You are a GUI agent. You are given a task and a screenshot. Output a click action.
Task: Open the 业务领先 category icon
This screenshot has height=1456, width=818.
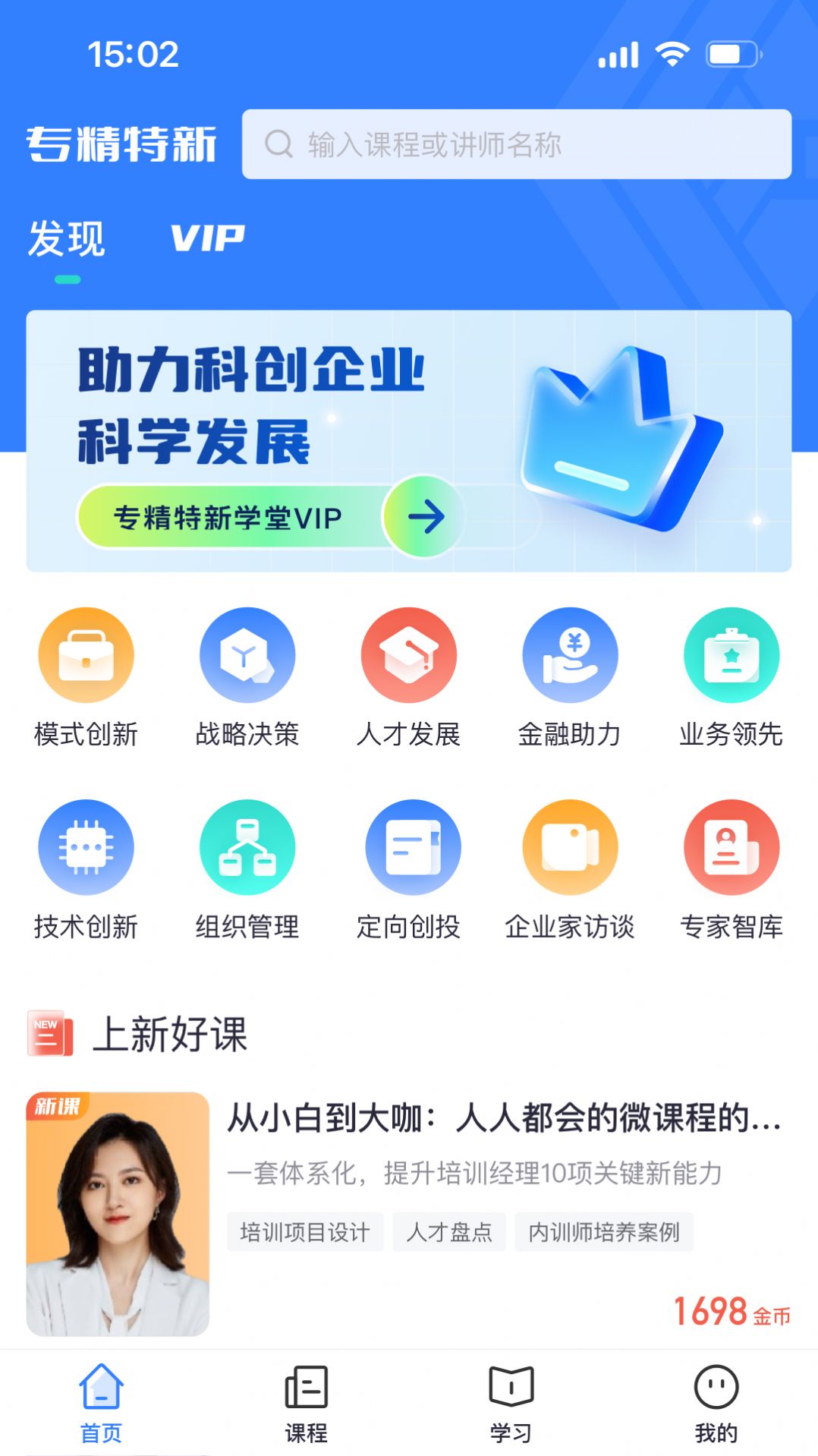[731, 654]
